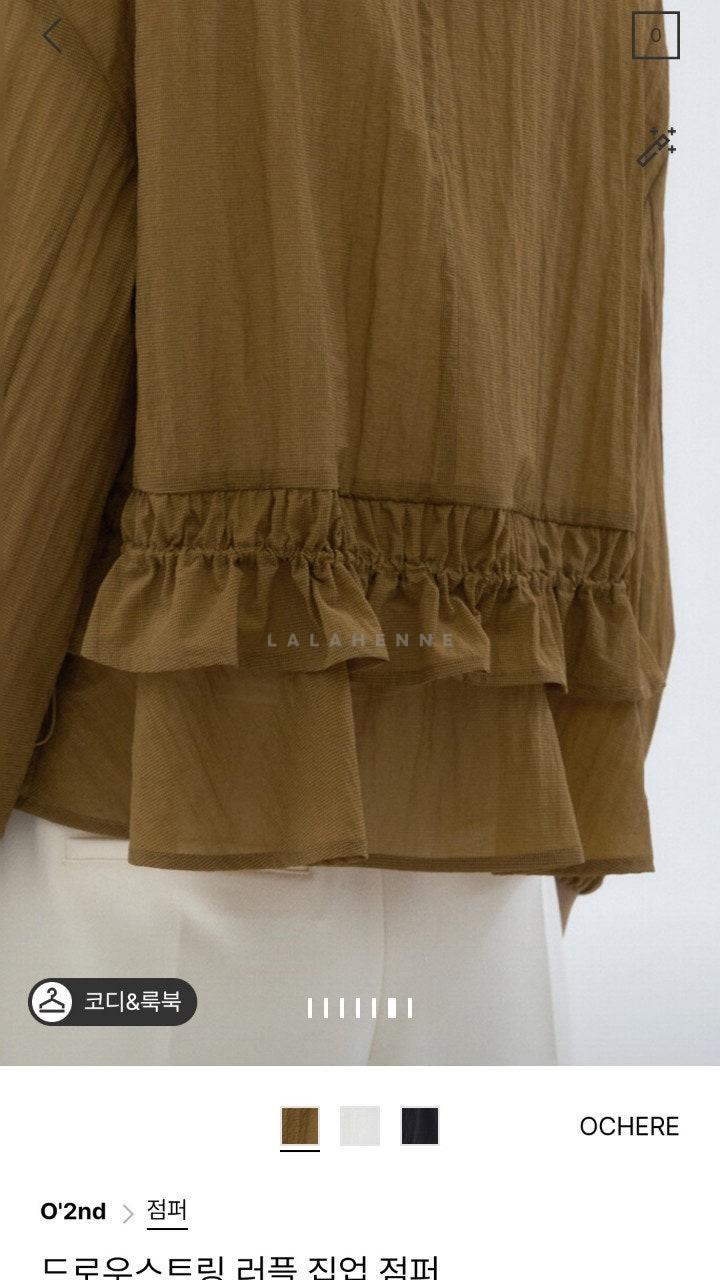Open the shopping bag showing 0
This screenshot has height=1280, width=720.
655,36
